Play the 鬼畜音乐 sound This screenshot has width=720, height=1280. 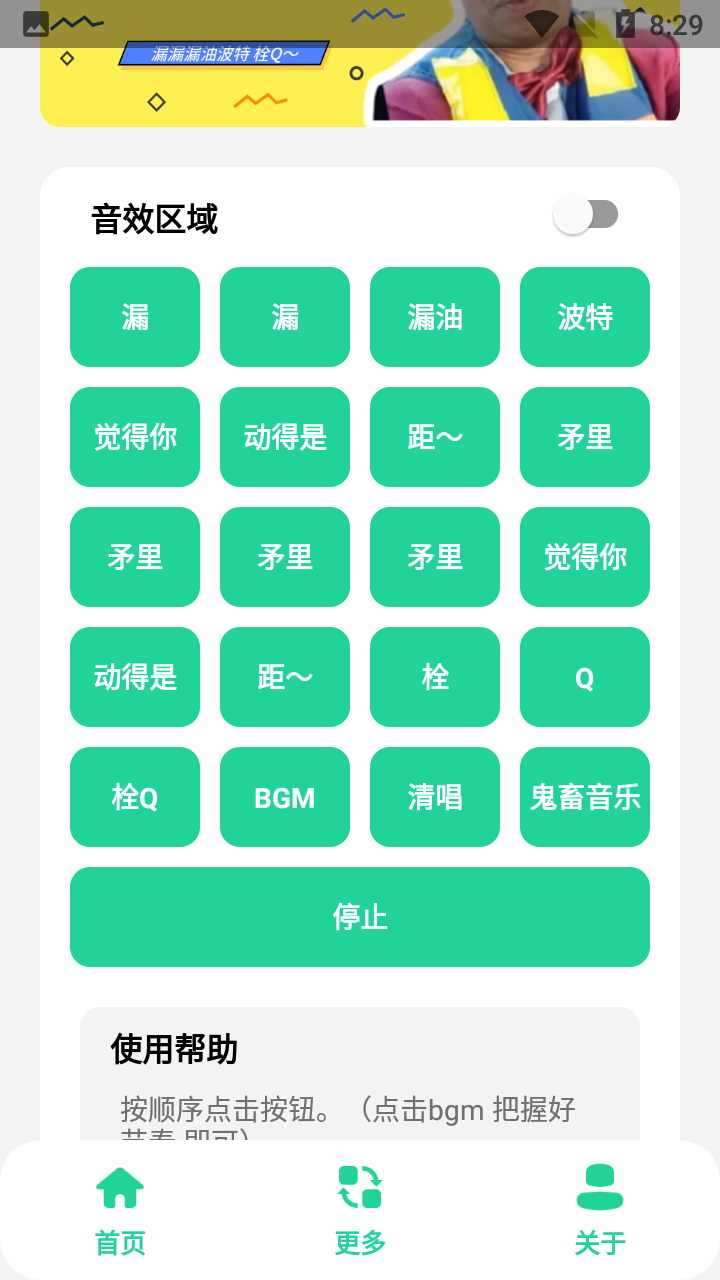[x=585, y=797]
